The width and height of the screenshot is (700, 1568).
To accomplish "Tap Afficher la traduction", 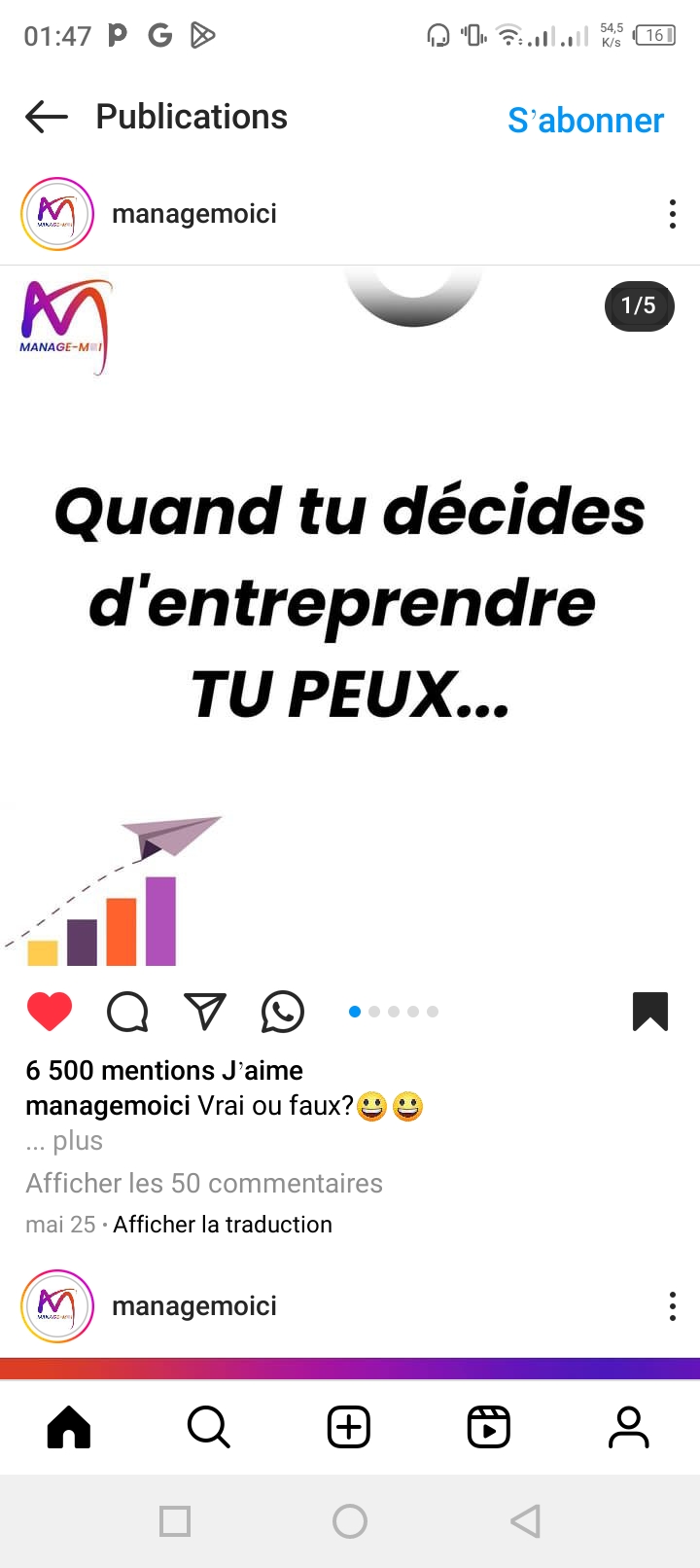I will pos(223,1225).
